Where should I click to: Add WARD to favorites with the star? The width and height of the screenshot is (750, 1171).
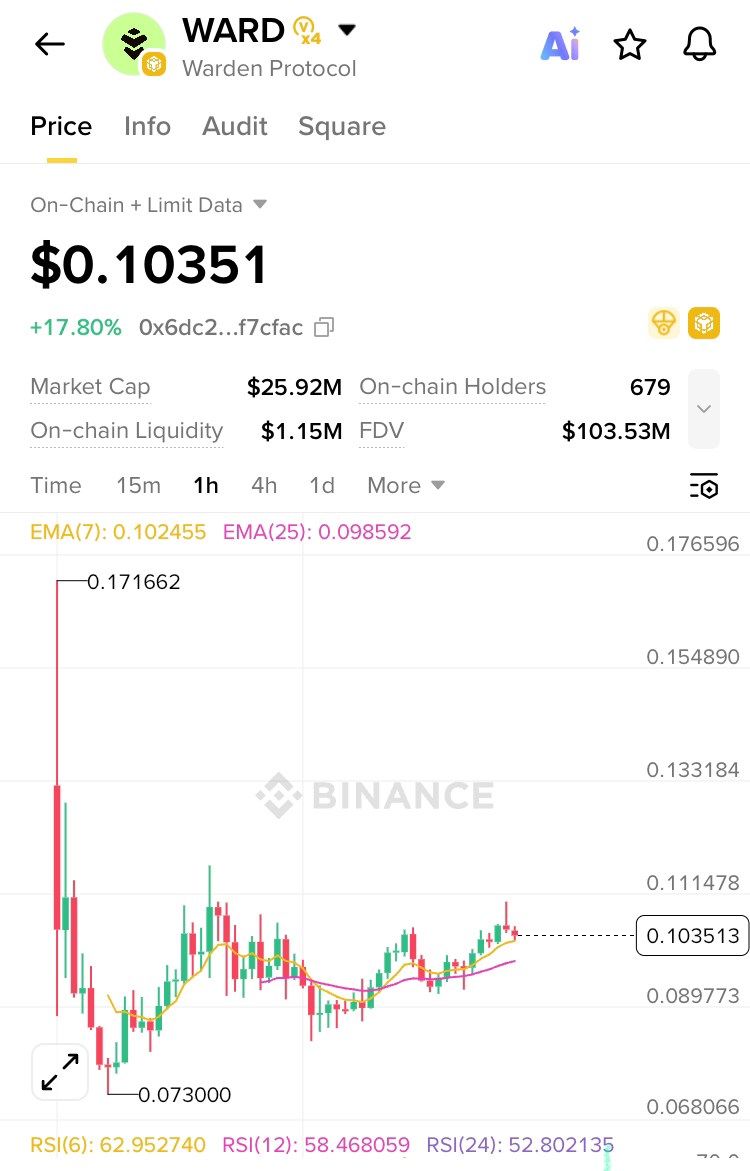pyautogui.click(x=630, y=45)
